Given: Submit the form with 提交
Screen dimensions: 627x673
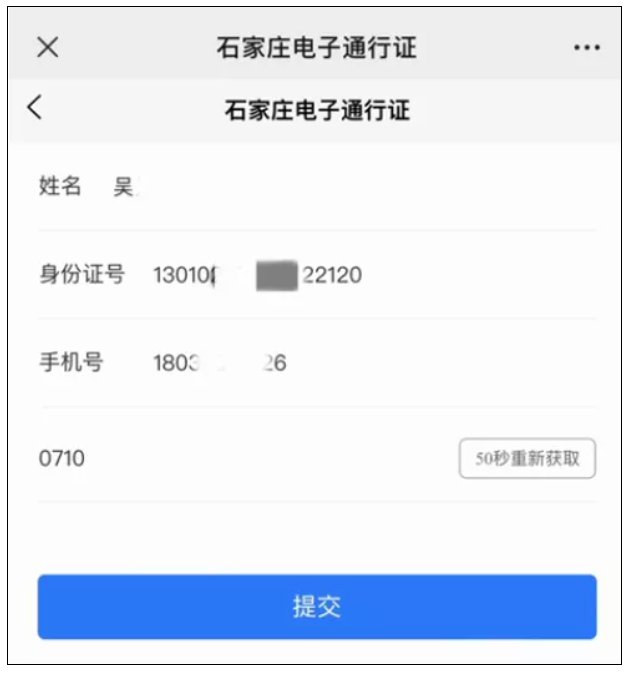Looking at the screenshot, I should (317, 606).
